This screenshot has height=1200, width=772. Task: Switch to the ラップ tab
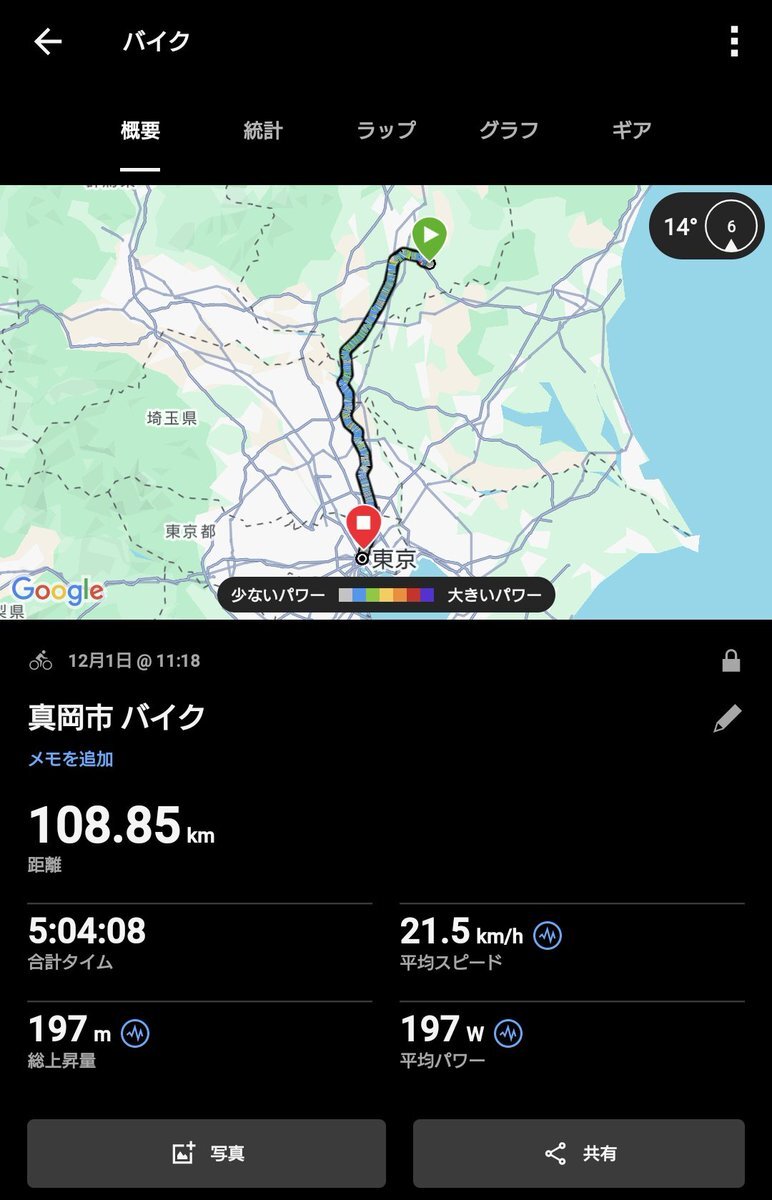pyautogui.click(x=386, y=130)
